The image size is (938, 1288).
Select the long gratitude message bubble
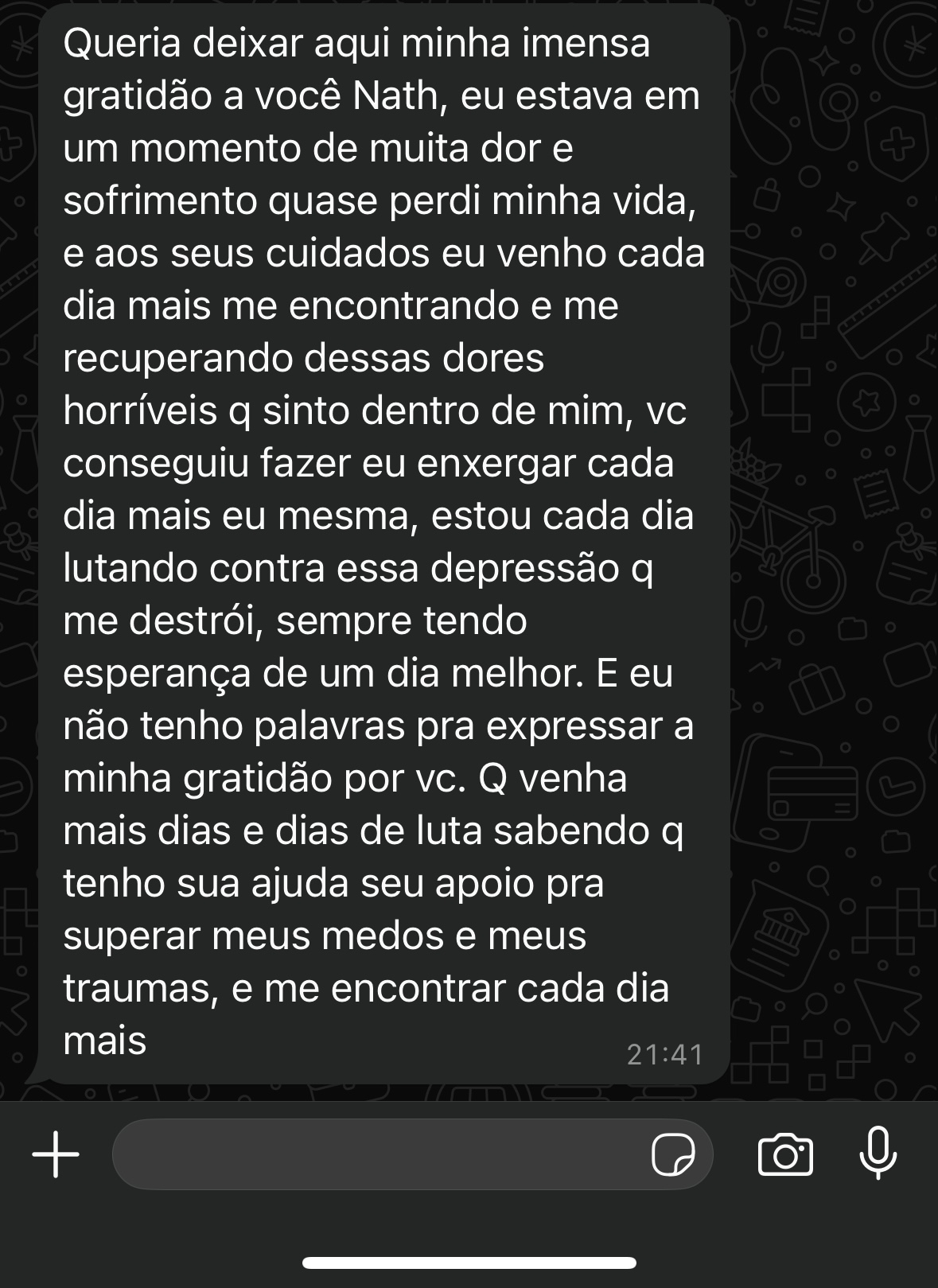click(x=382, y=541)
